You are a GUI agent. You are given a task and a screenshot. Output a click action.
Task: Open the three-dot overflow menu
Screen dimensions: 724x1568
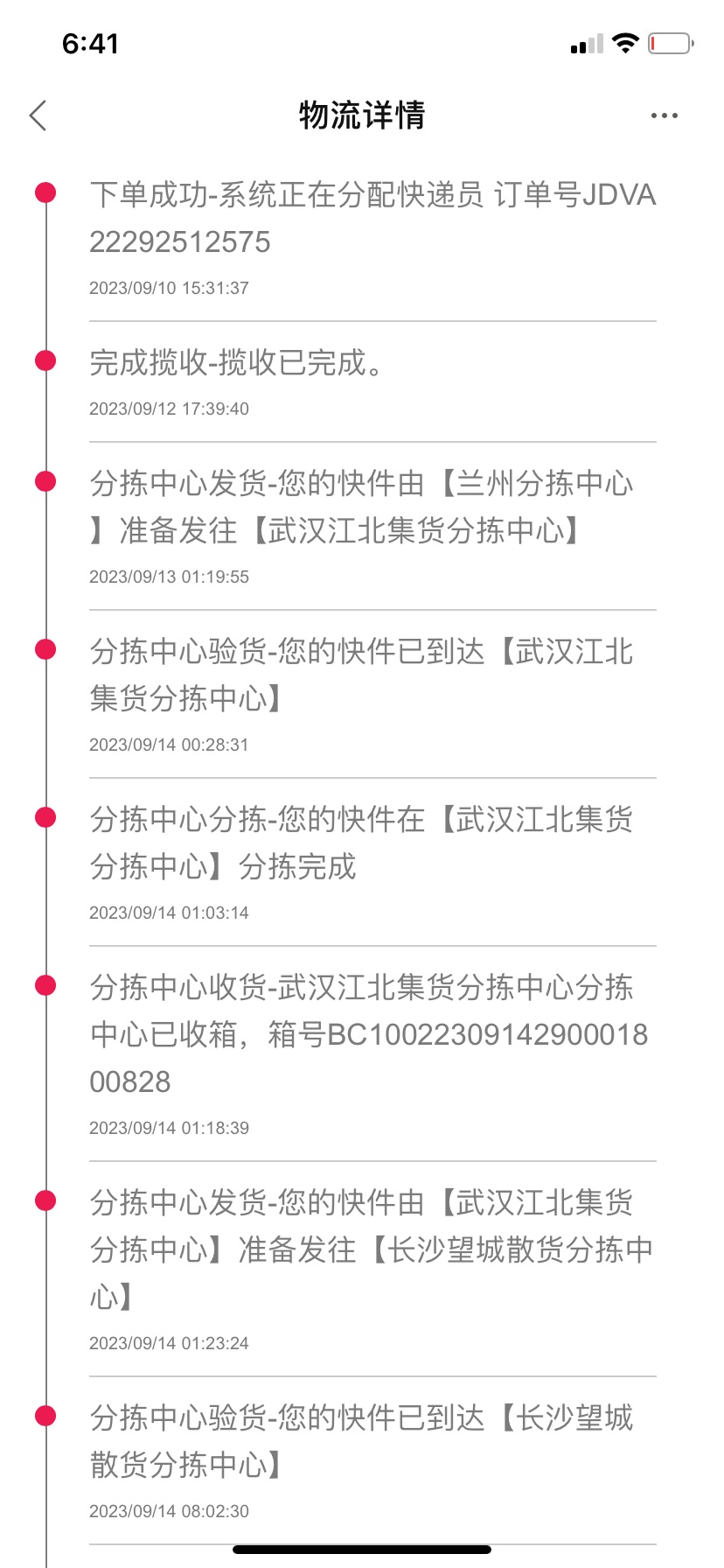[x=665, y=115]
